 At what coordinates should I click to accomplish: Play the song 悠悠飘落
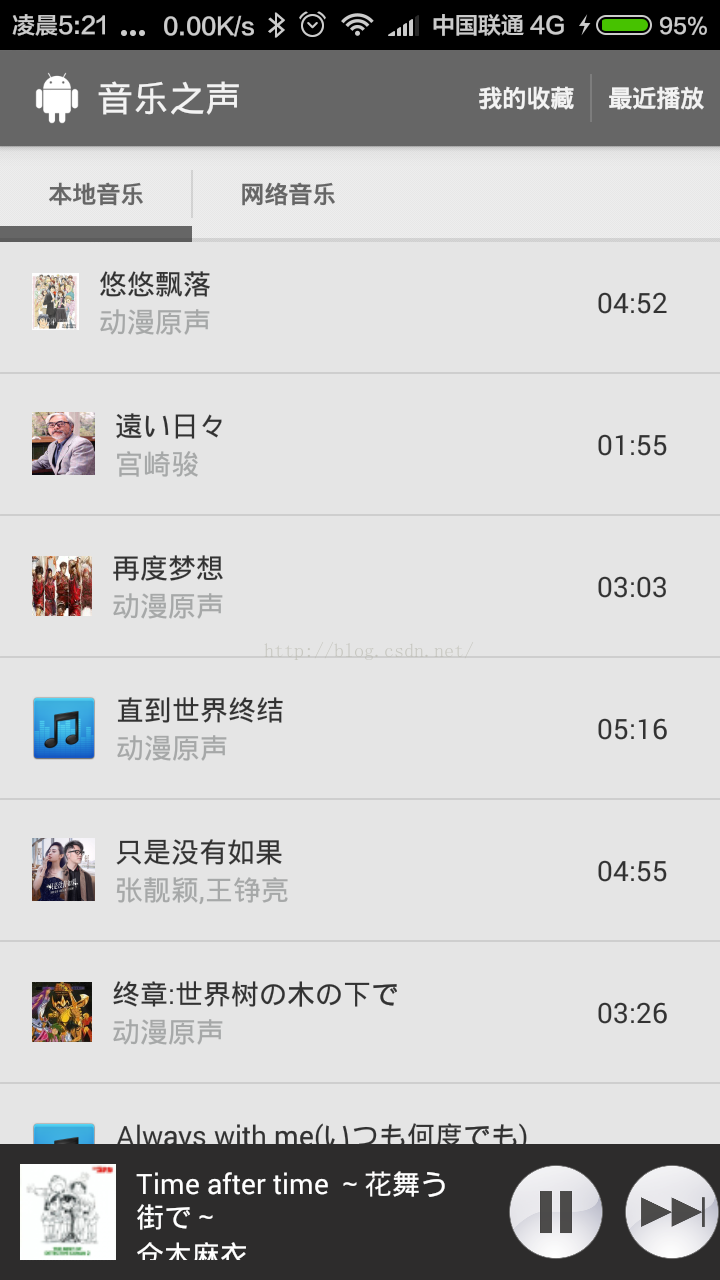[x=360, y=303]
